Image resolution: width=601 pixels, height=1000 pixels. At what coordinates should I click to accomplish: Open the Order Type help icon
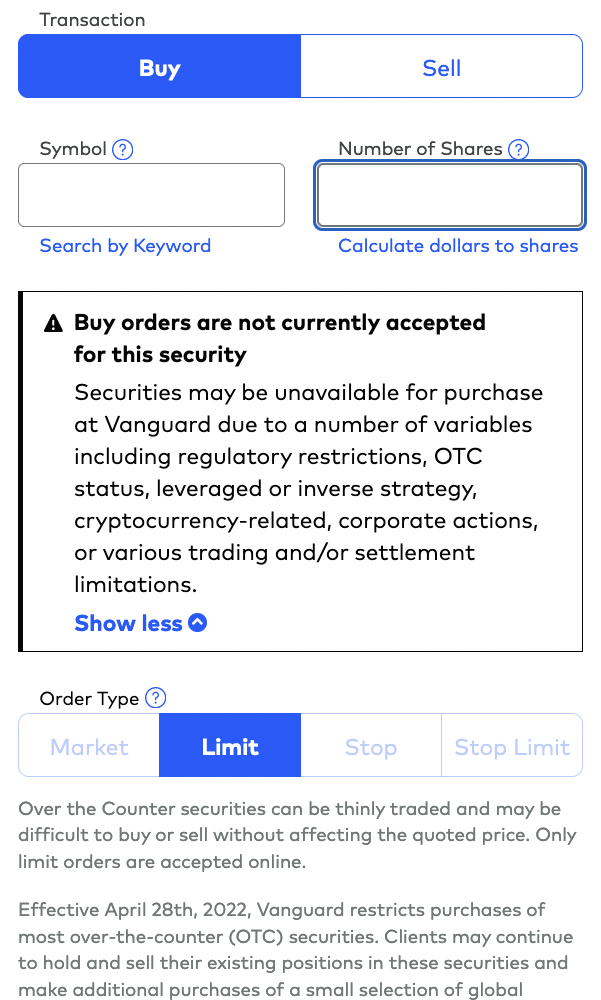pyautogui.click(x=155, y=699)
